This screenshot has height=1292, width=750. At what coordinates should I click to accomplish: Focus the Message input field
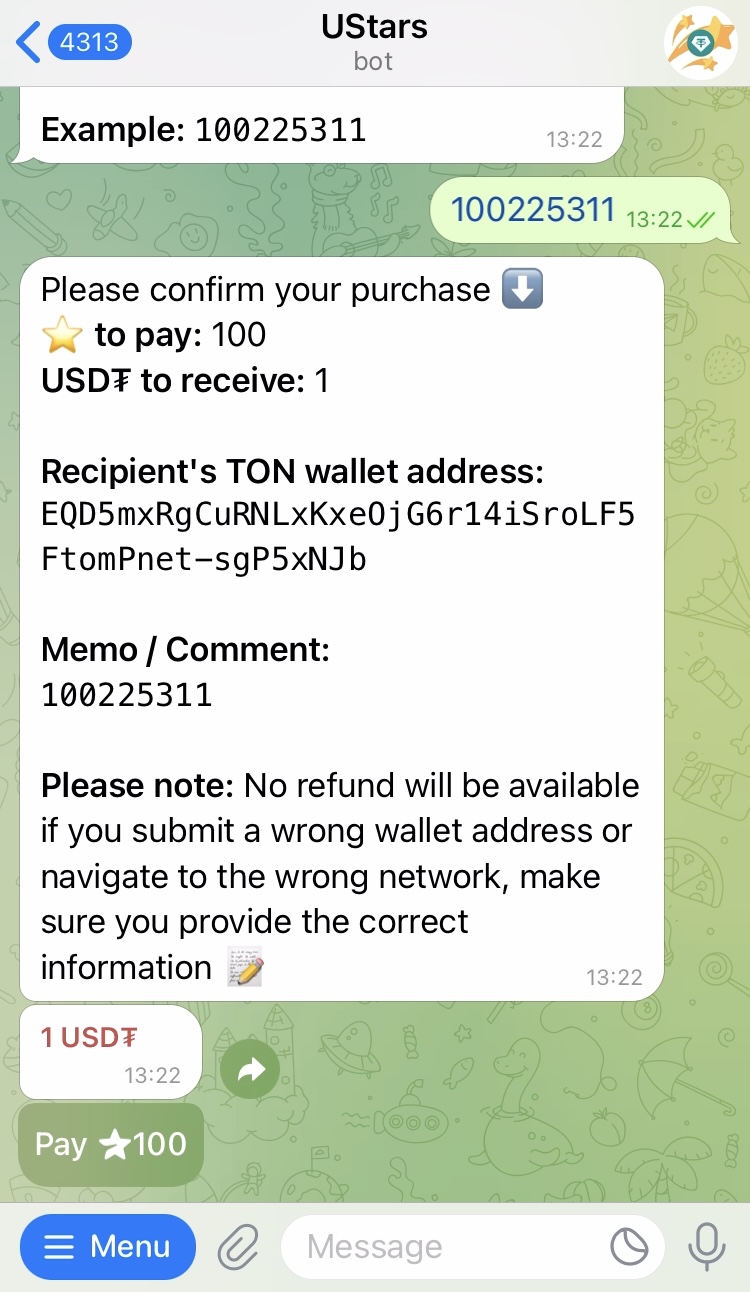pyautogui.click(x=440, y=1247)
